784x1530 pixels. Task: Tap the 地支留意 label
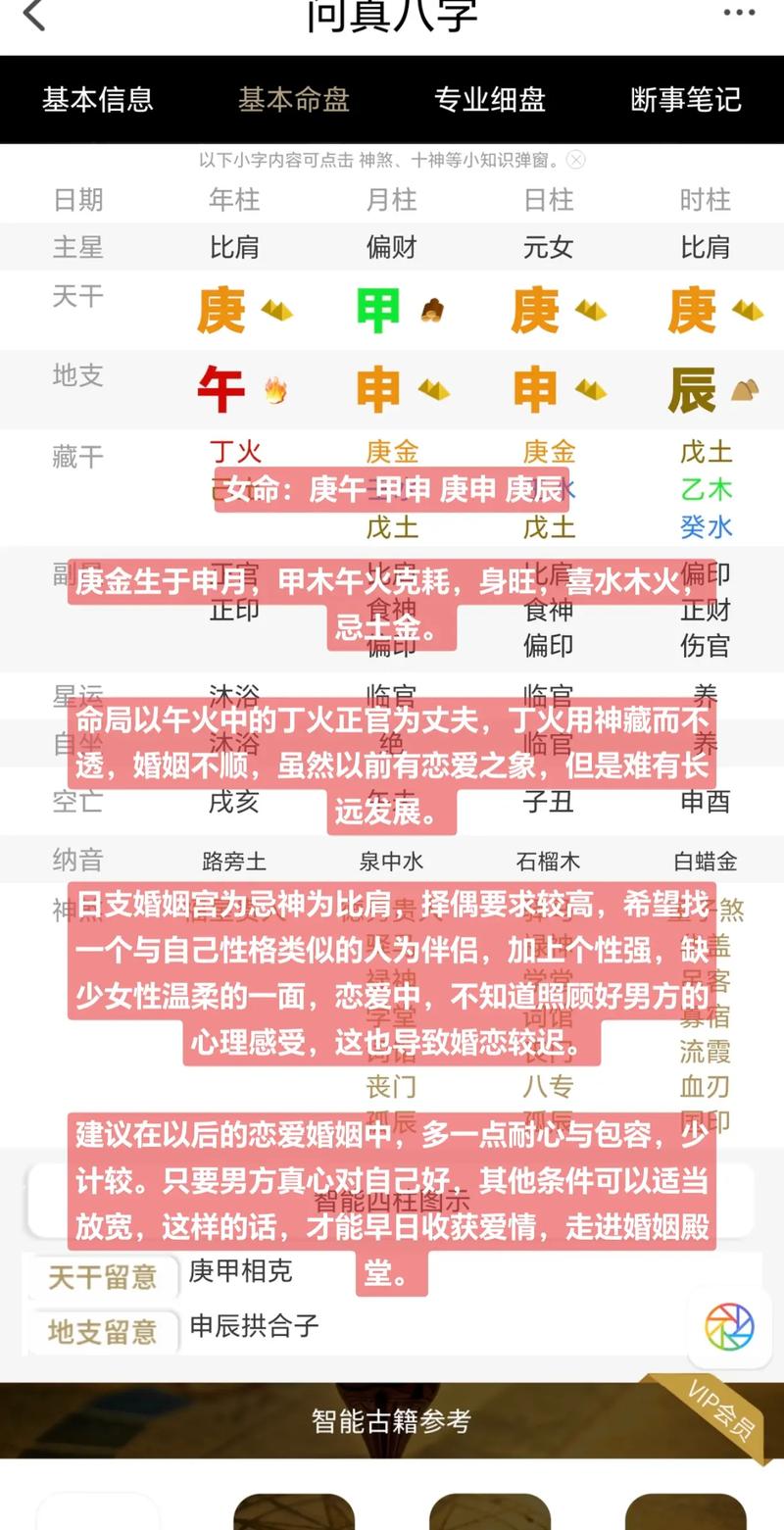(x=103, y=1332)
